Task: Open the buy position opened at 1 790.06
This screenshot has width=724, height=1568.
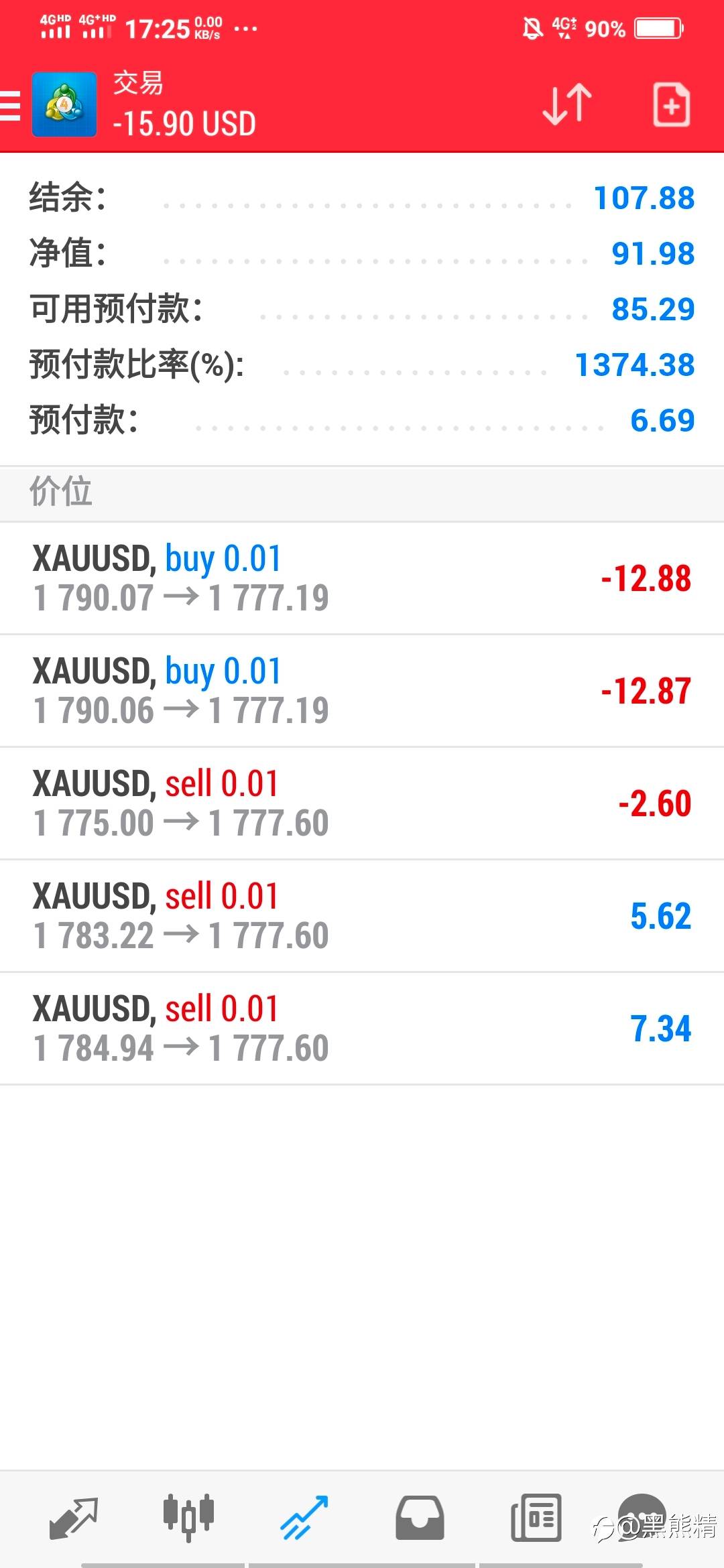Action: point(362,690)
